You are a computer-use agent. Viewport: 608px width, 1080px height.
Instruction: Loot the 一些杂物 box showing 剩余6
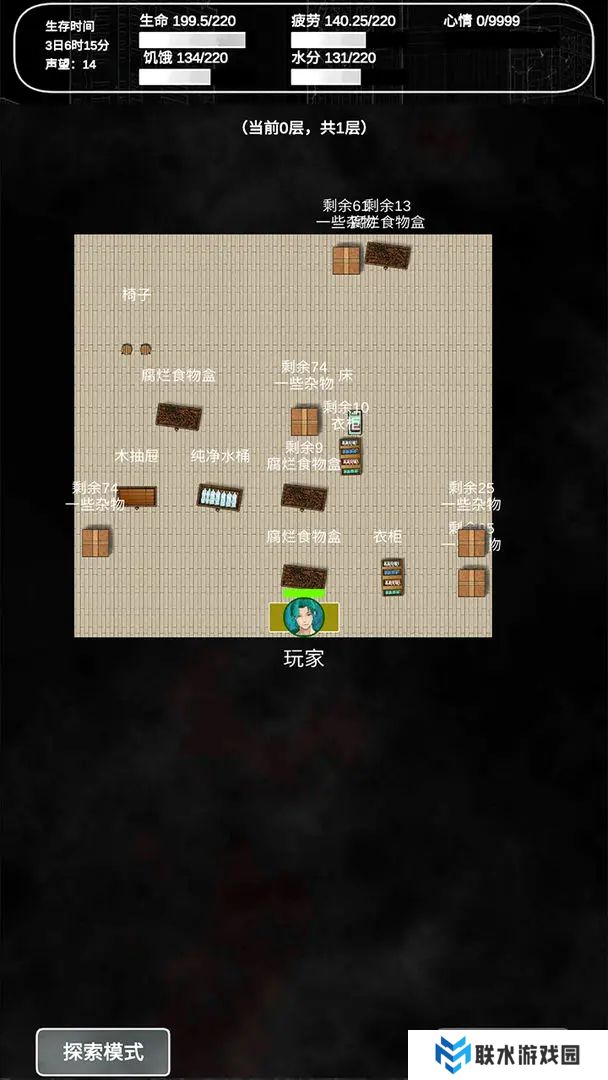346,260
